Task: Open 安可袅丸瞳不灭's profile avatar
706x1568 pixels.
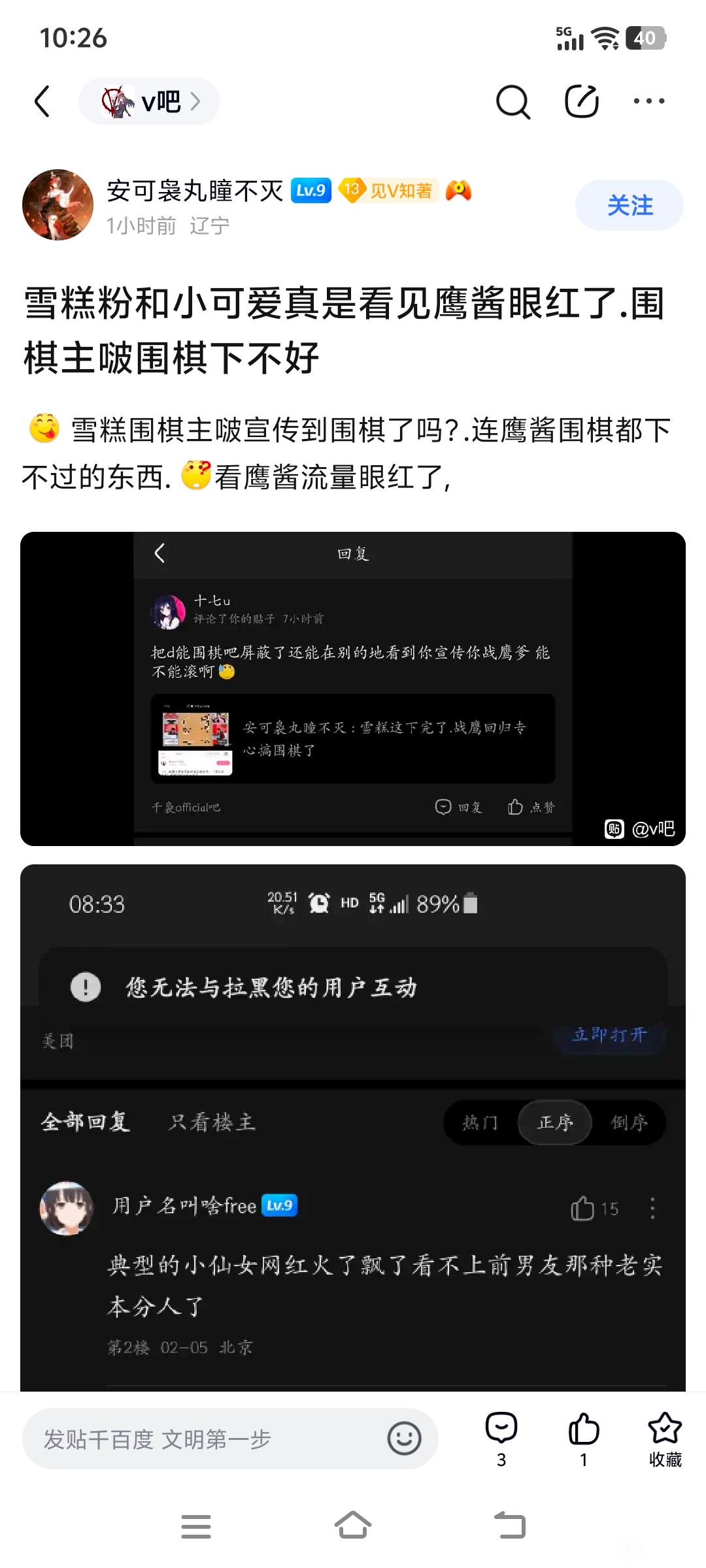Action: coord(58,205)
